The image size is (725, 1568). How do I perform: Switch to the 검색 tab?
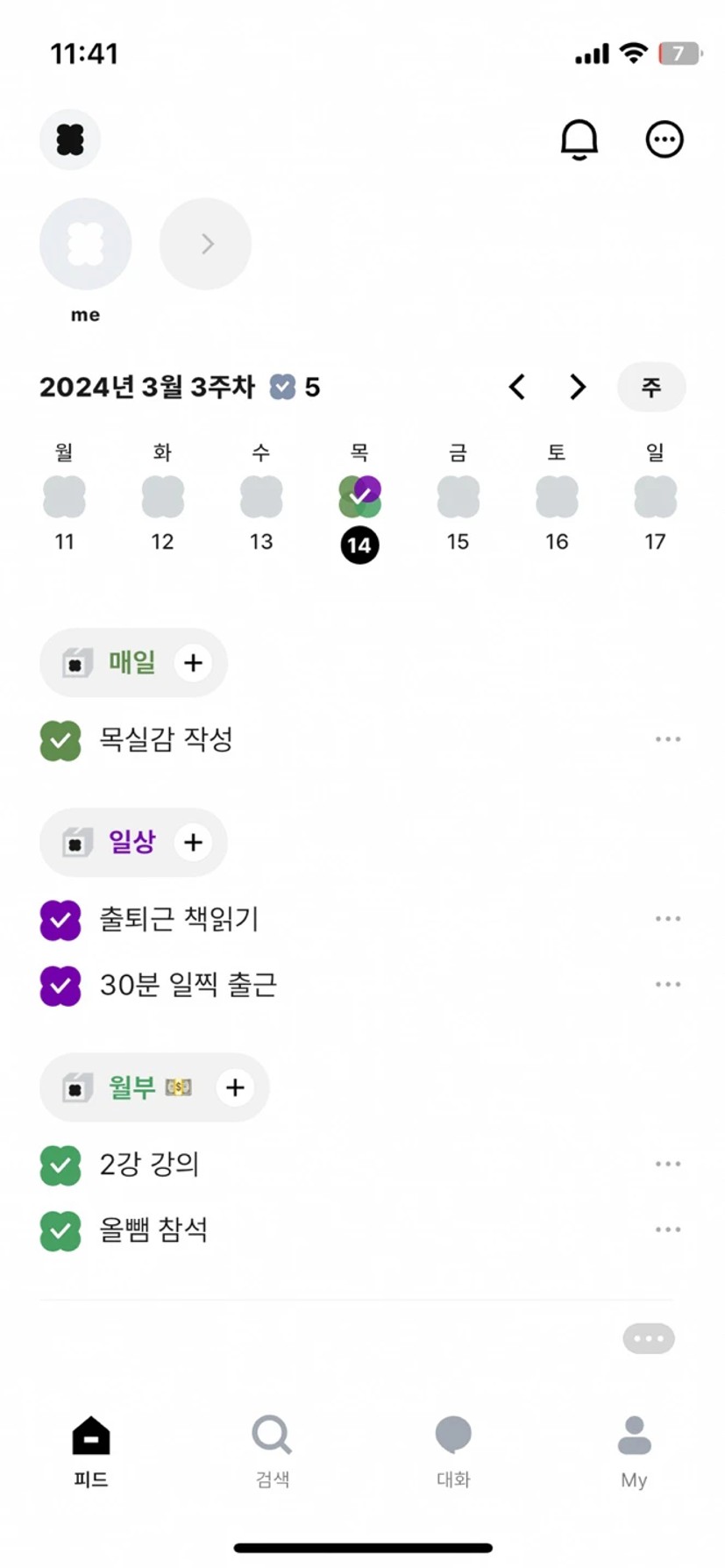272,1451
